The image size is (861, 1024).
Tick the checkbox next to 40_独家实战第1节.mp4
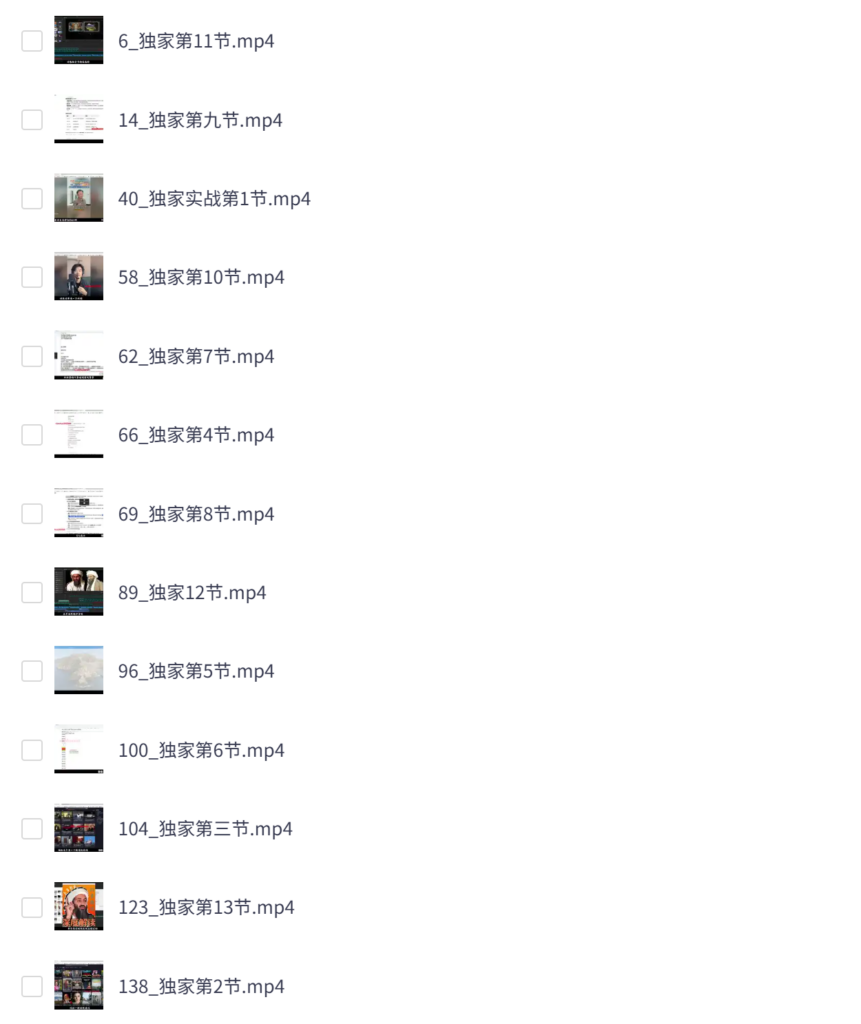[32, 199]
